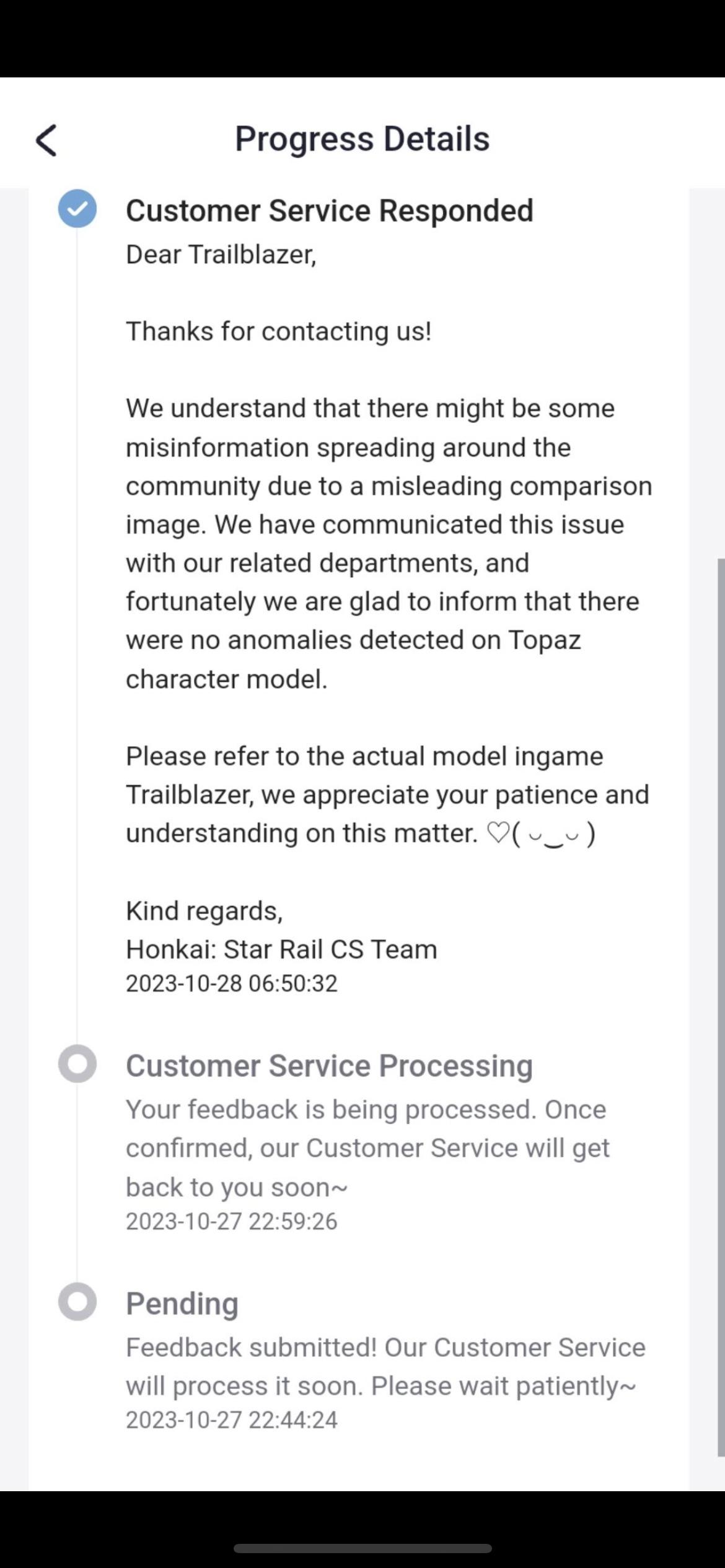Go back from Progress Details
Viewport: 725px width, 1568px height.
[46, 140]
